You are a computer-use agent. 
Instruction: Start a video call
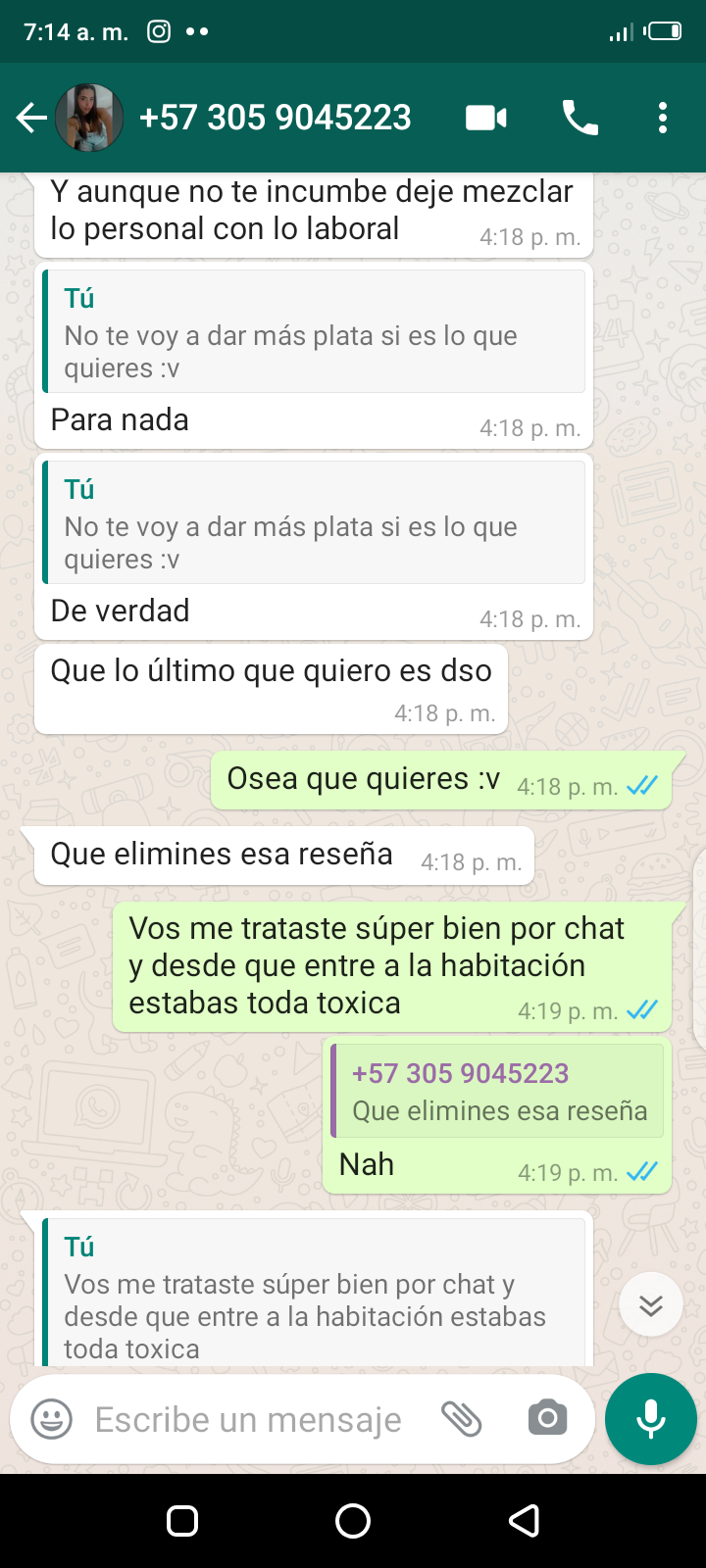pyautogui.click(x=485, y=119)
